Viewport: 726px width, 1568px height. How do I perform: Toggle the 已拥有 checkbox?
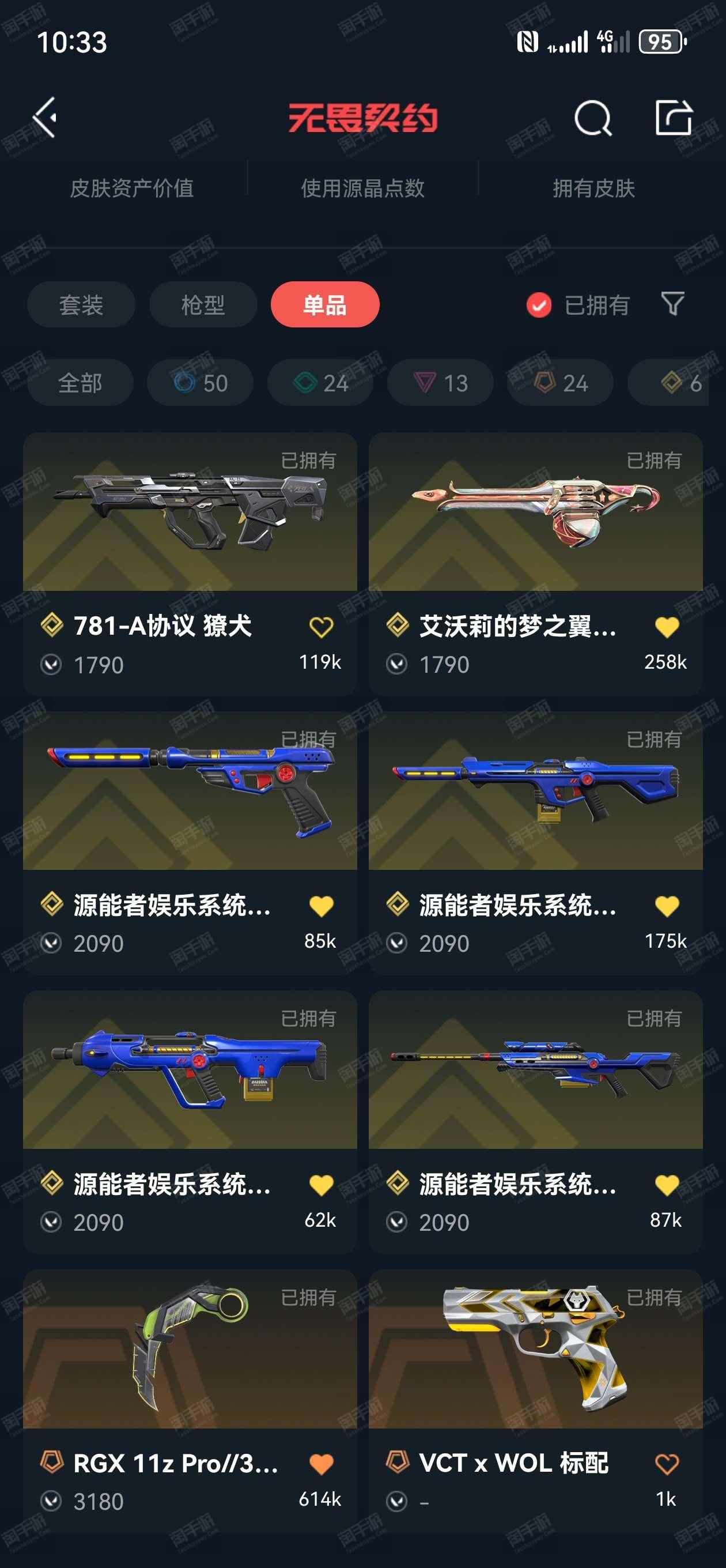click(x=539, y=305)
